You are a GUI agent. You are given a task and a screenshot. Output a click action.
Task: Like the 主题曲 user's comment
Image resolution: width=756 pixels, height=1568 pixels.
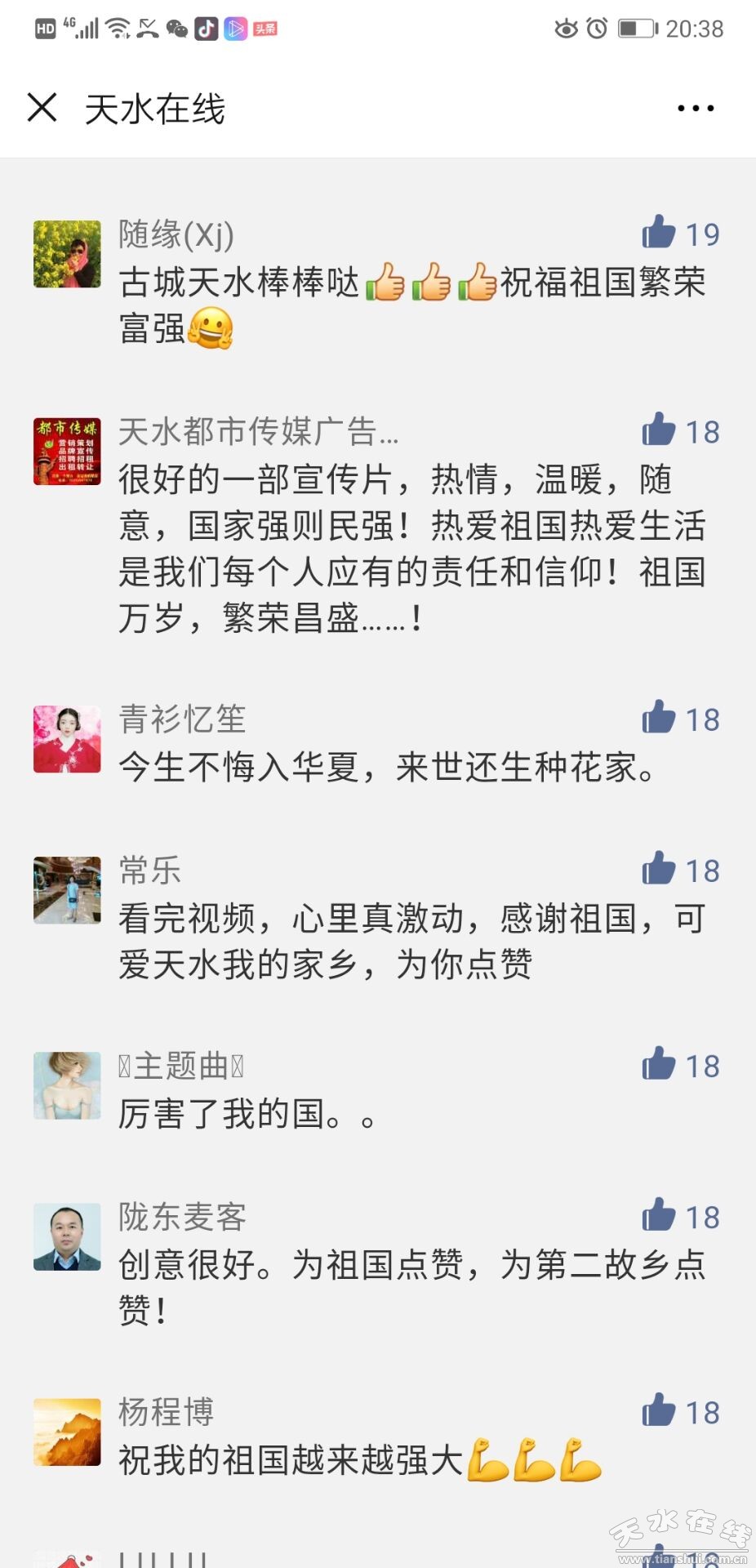tap(660, 1064)
